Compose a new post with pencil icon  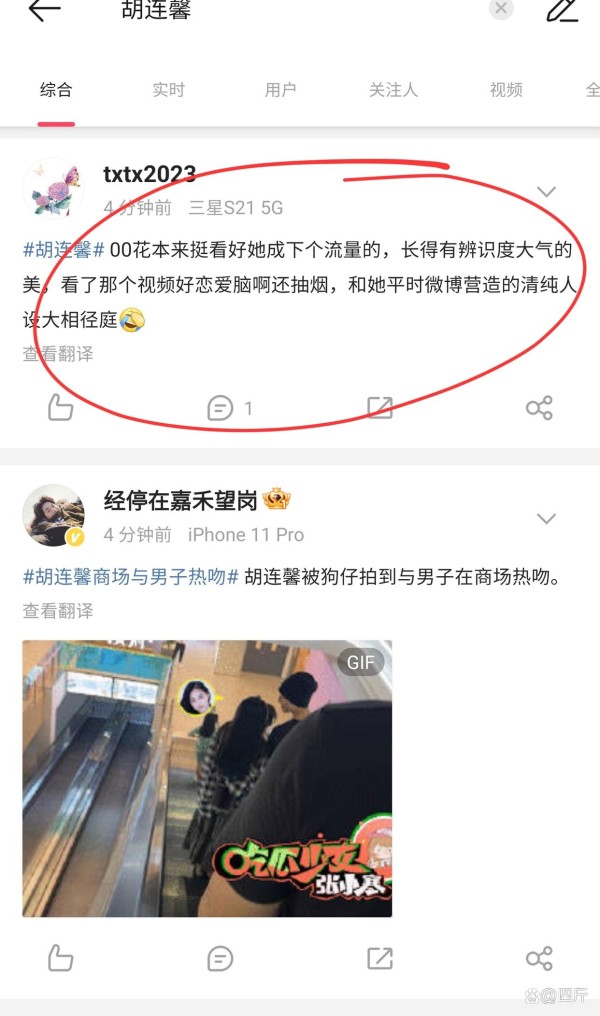562,9
